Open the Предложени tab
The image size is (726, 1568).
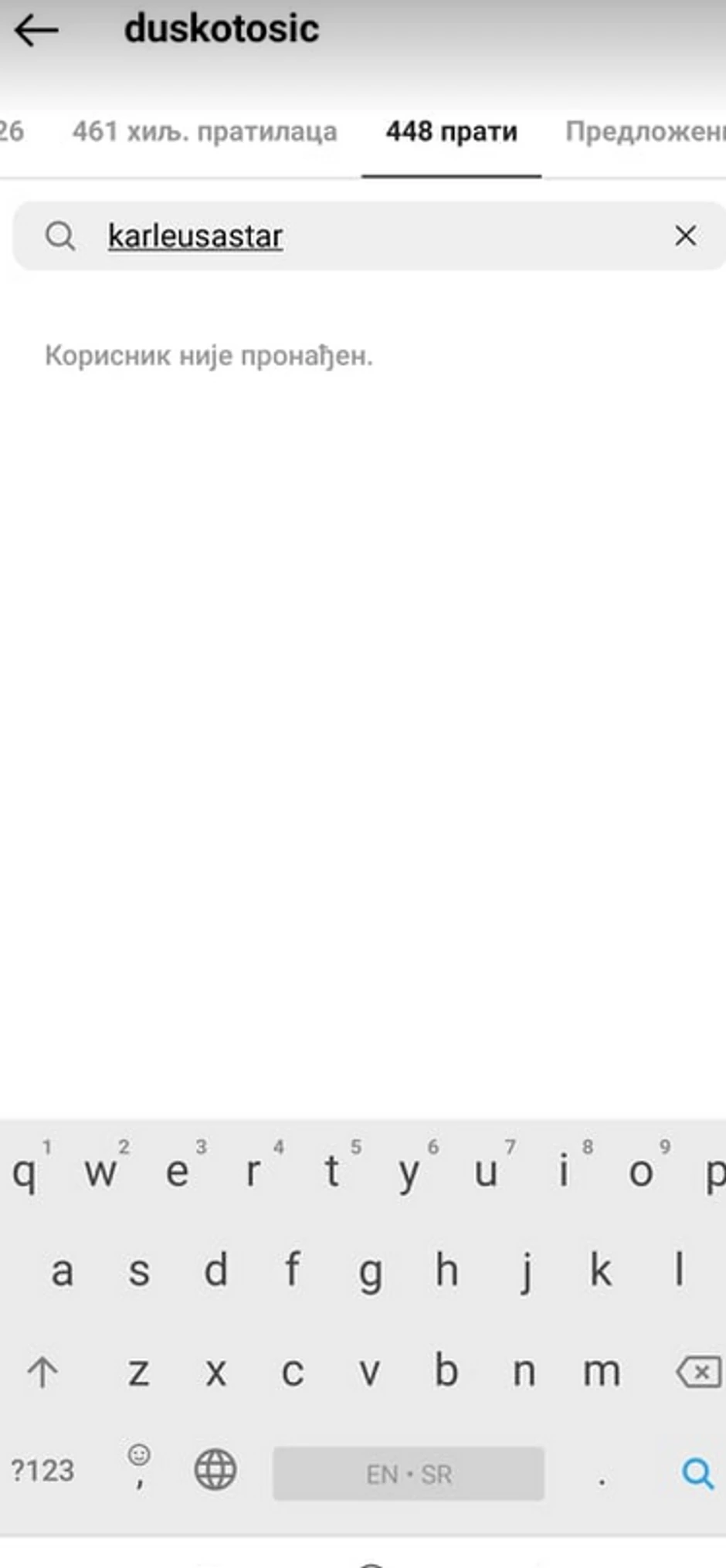click(645, 132)
